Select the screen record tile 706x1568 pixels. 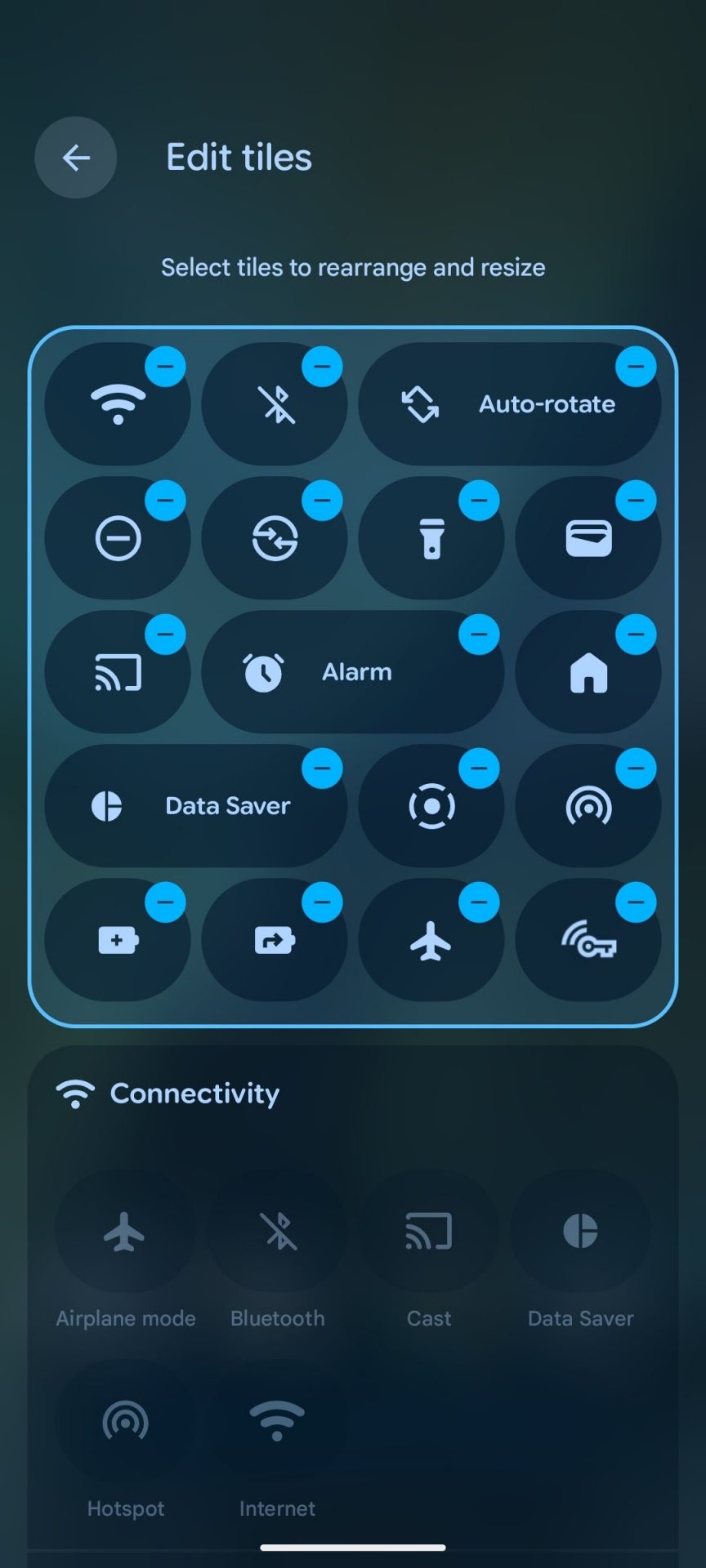click(x=431, y=807)
